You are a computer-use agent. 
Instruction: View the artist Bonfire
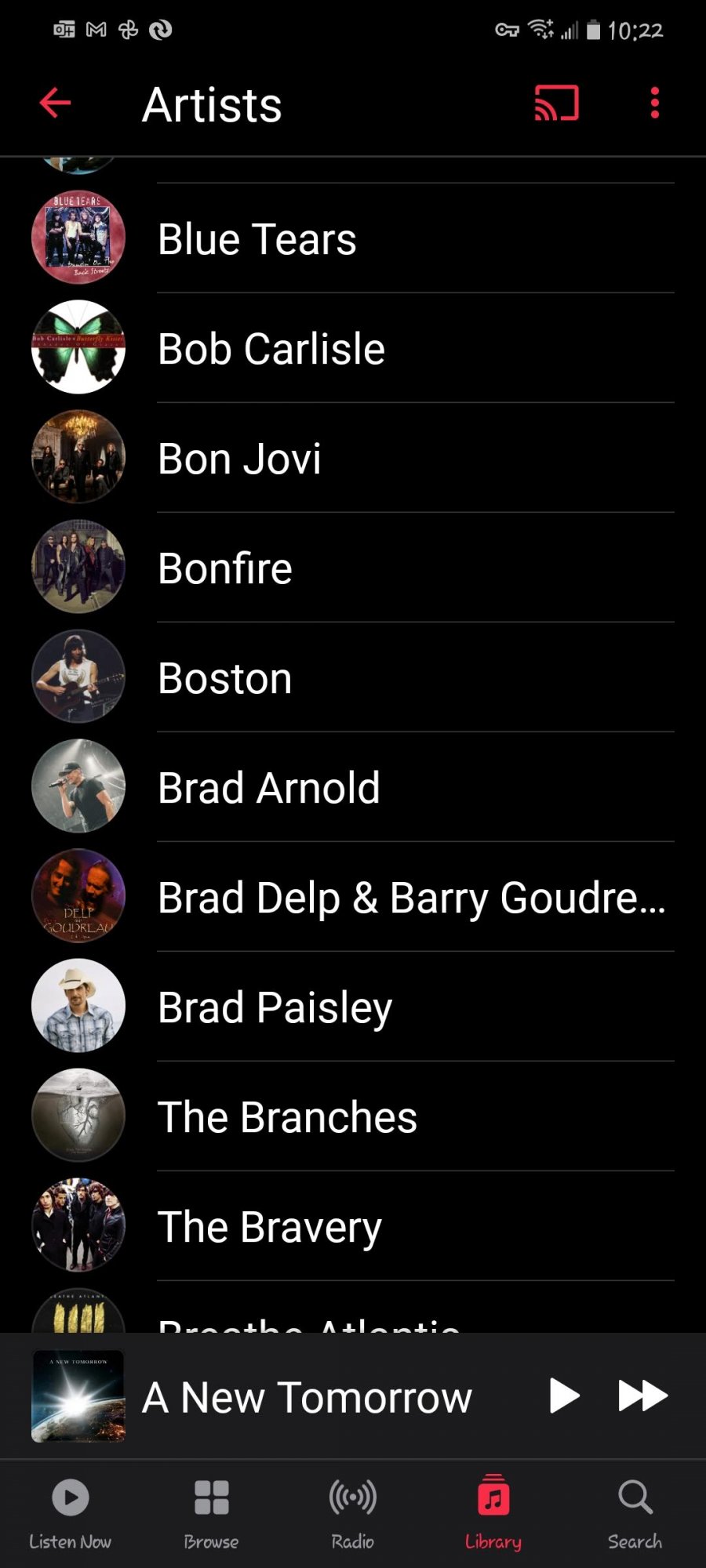click(x=225, y=568)
